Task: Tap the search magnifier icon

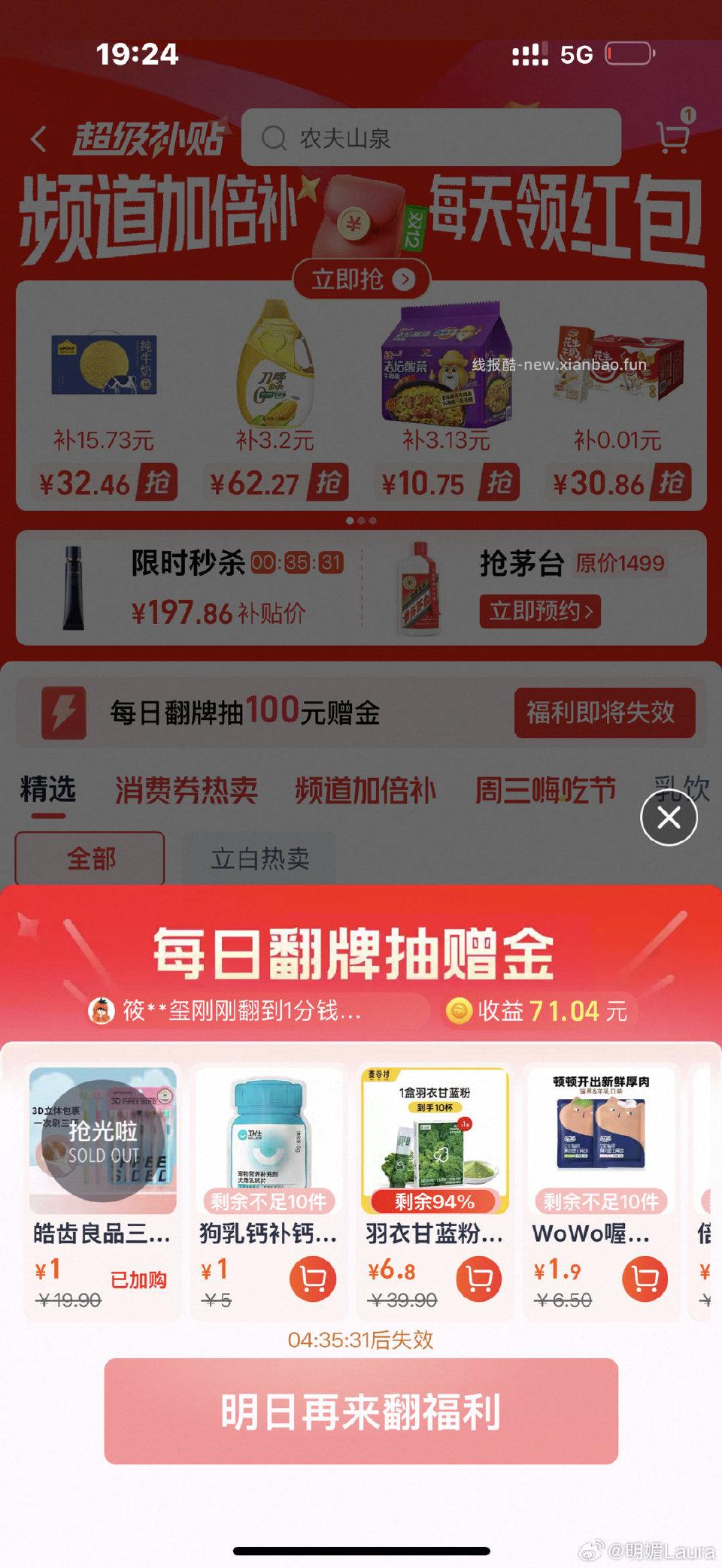Action: [275, 138]
